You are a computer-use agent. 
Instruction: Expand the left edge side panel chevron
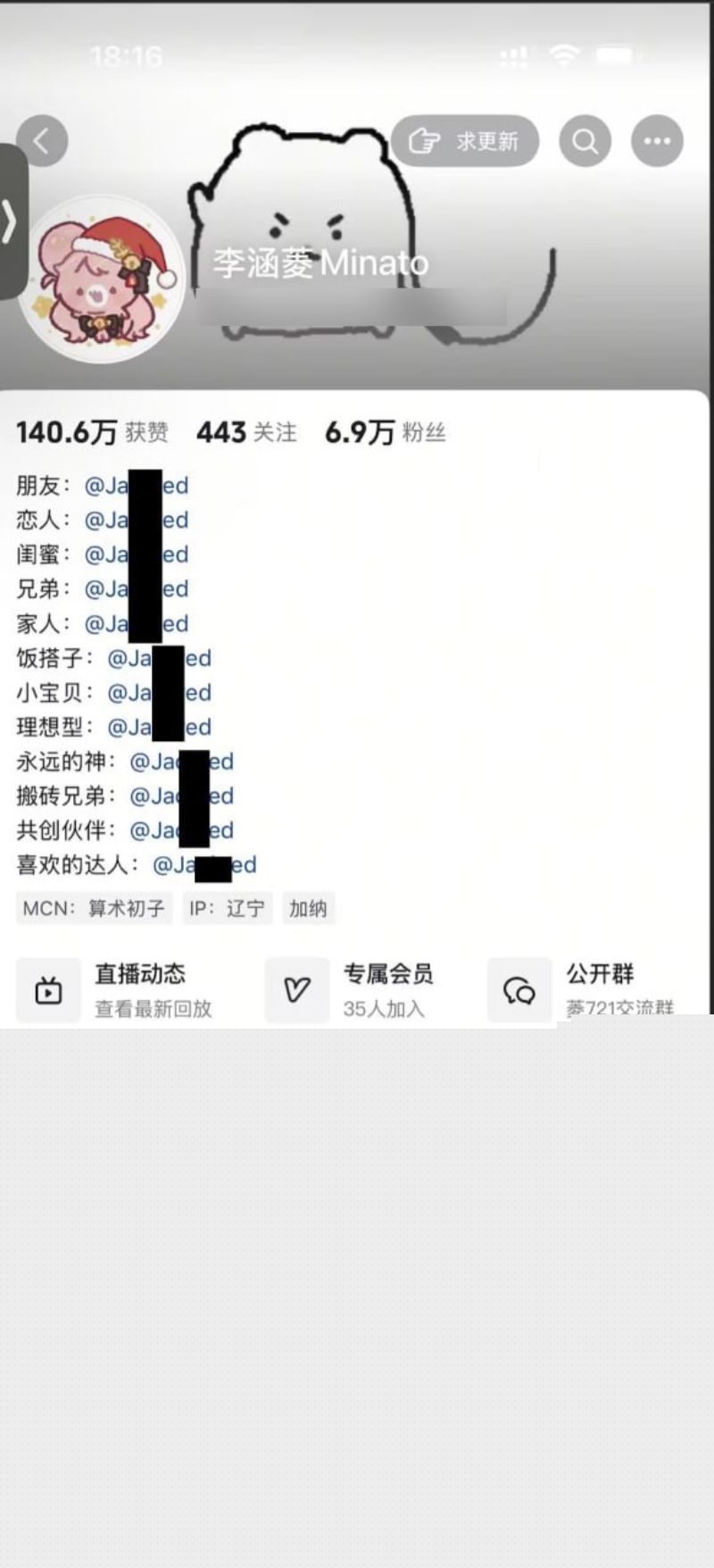[9, 223]
